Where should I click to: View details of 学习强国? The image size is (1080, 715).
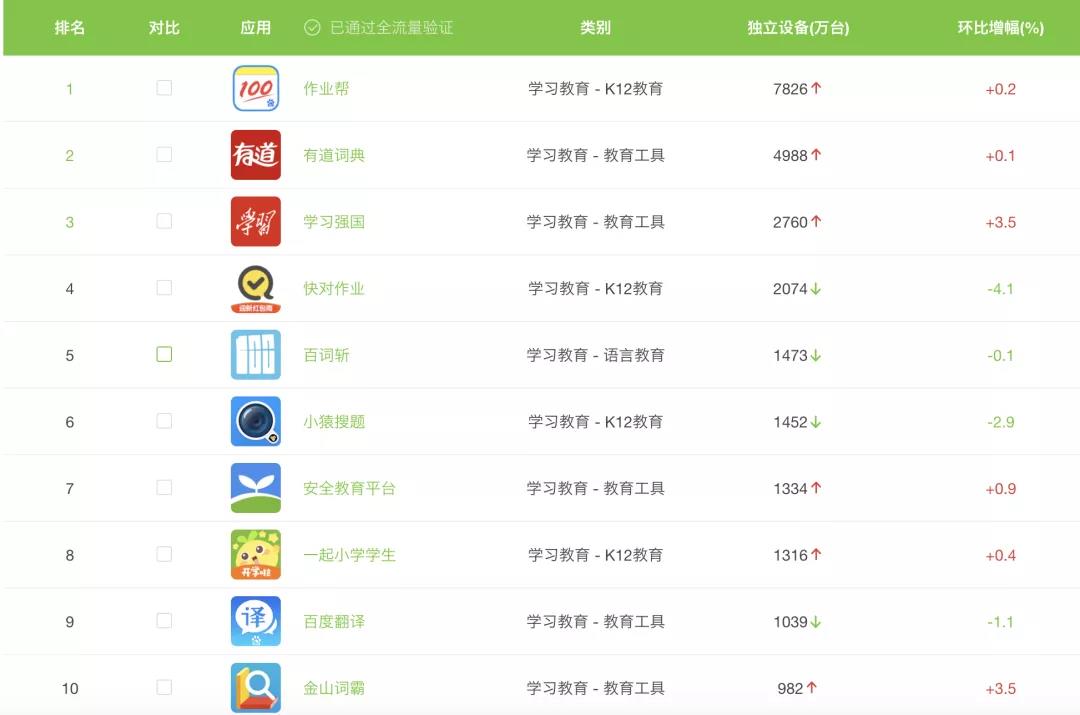pyautogui.click(x=334, y=222)
